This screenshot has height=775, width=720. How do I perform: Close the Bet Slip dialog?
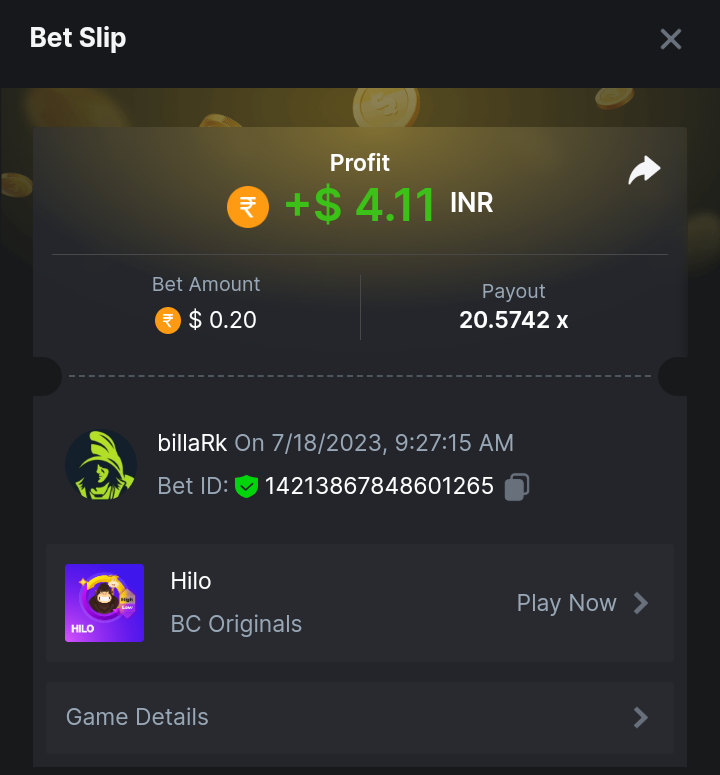click(x=670, y=39)
